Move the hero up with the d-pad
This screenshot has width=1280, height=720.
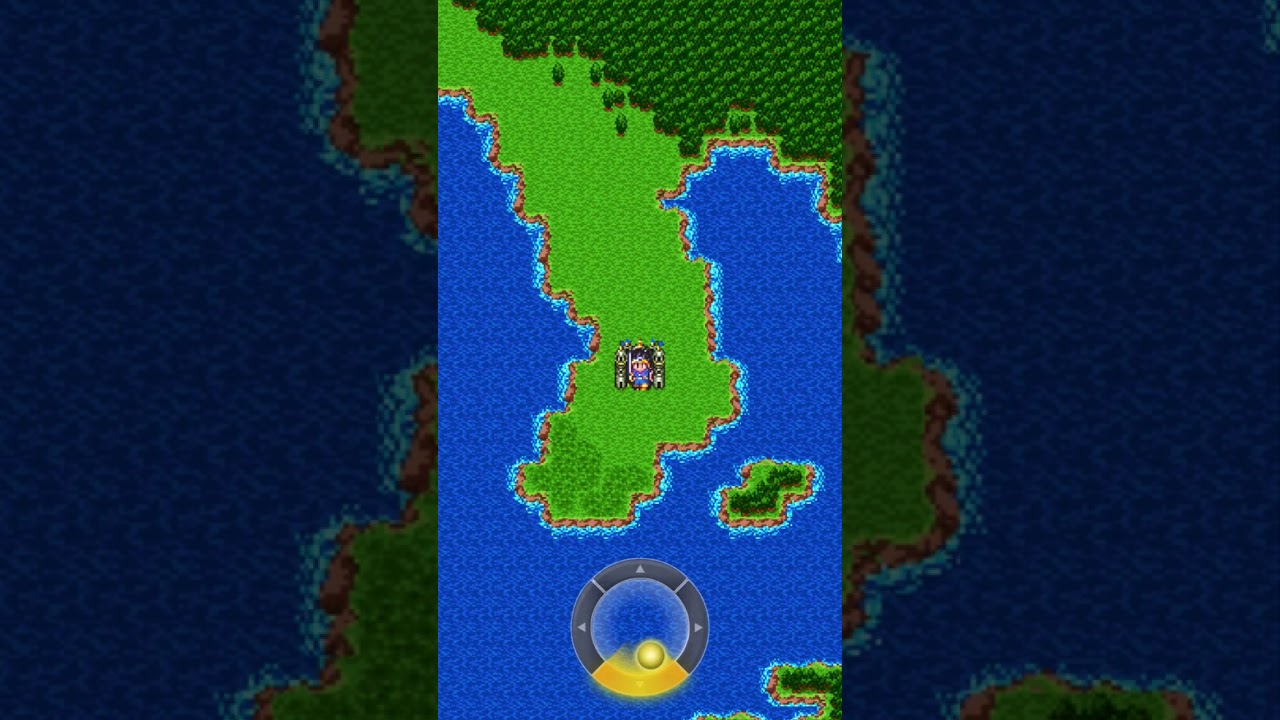pyautogui.click(x=640, y=570)
